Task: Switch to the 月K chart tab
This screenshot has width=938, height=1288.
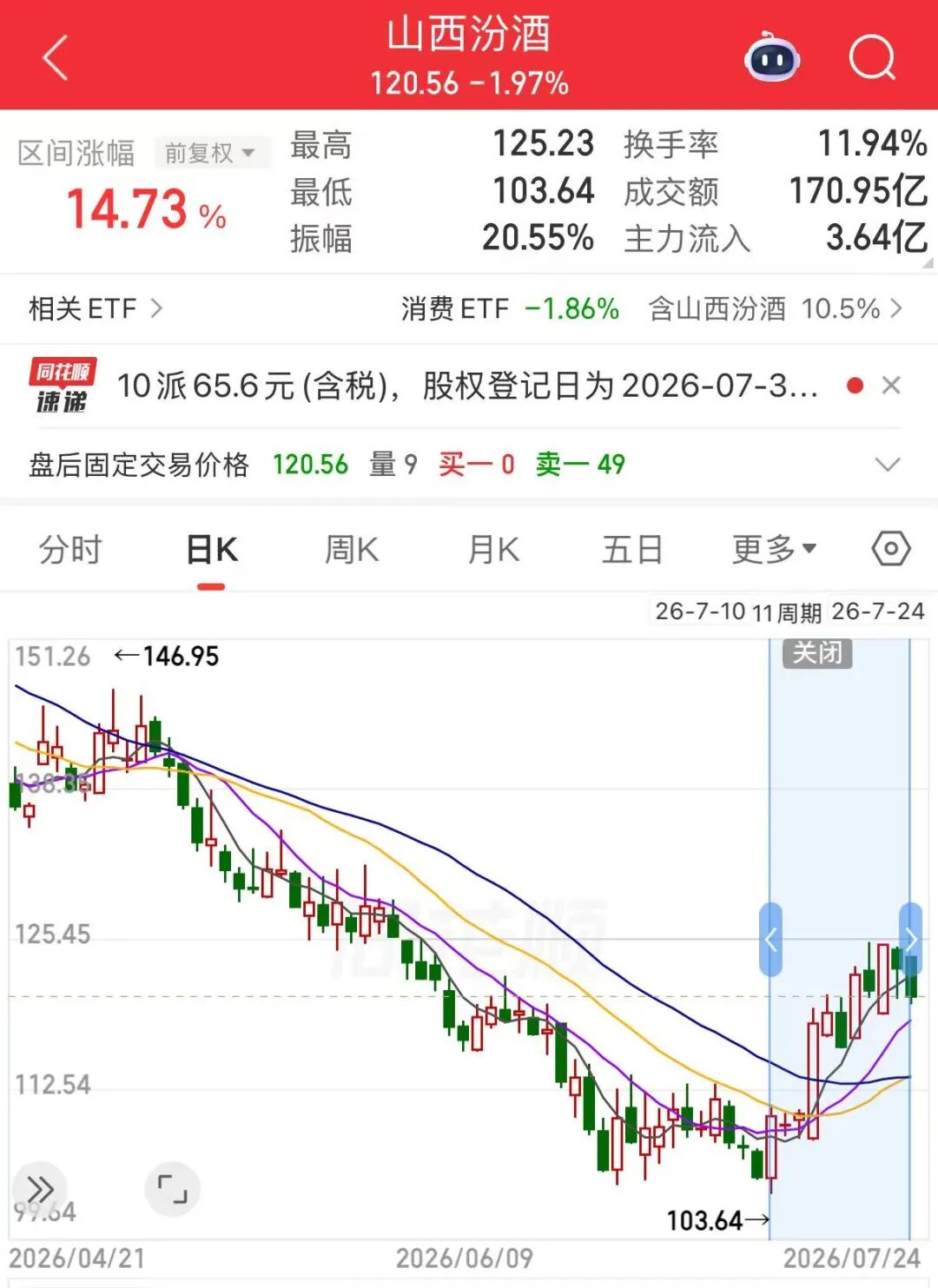Action: 493,550
